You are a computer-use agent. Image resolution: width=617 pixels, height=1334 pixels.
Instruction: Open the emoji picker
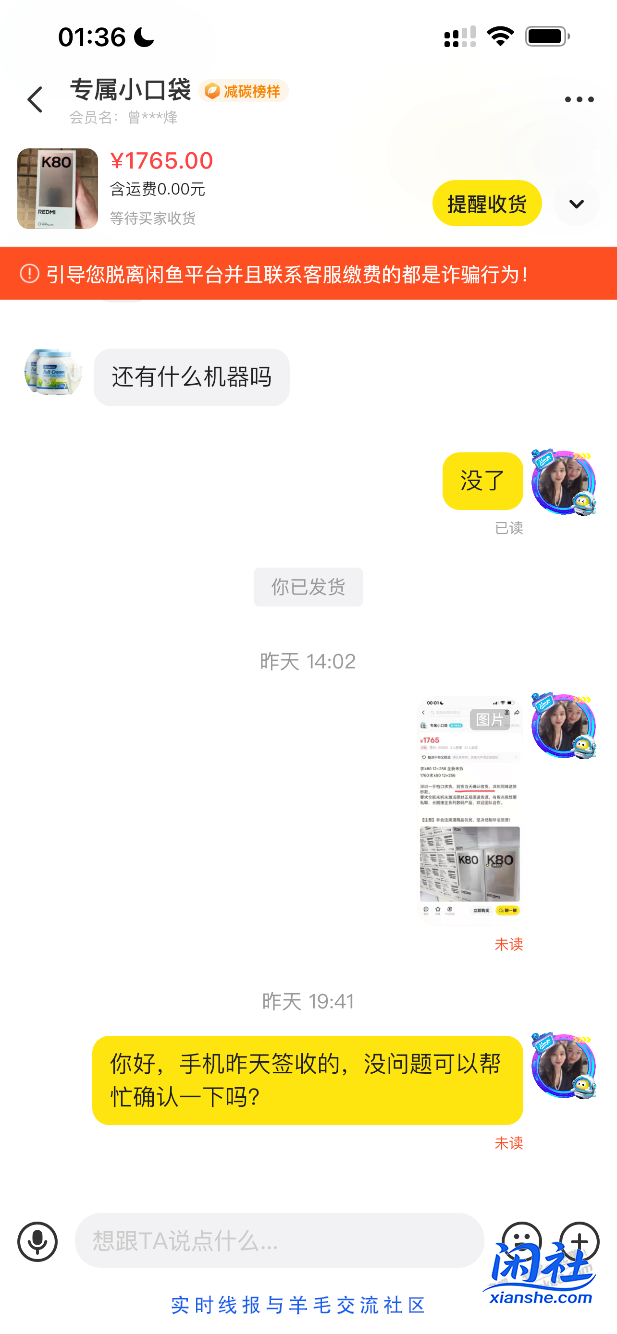[x=520, y=1241]
